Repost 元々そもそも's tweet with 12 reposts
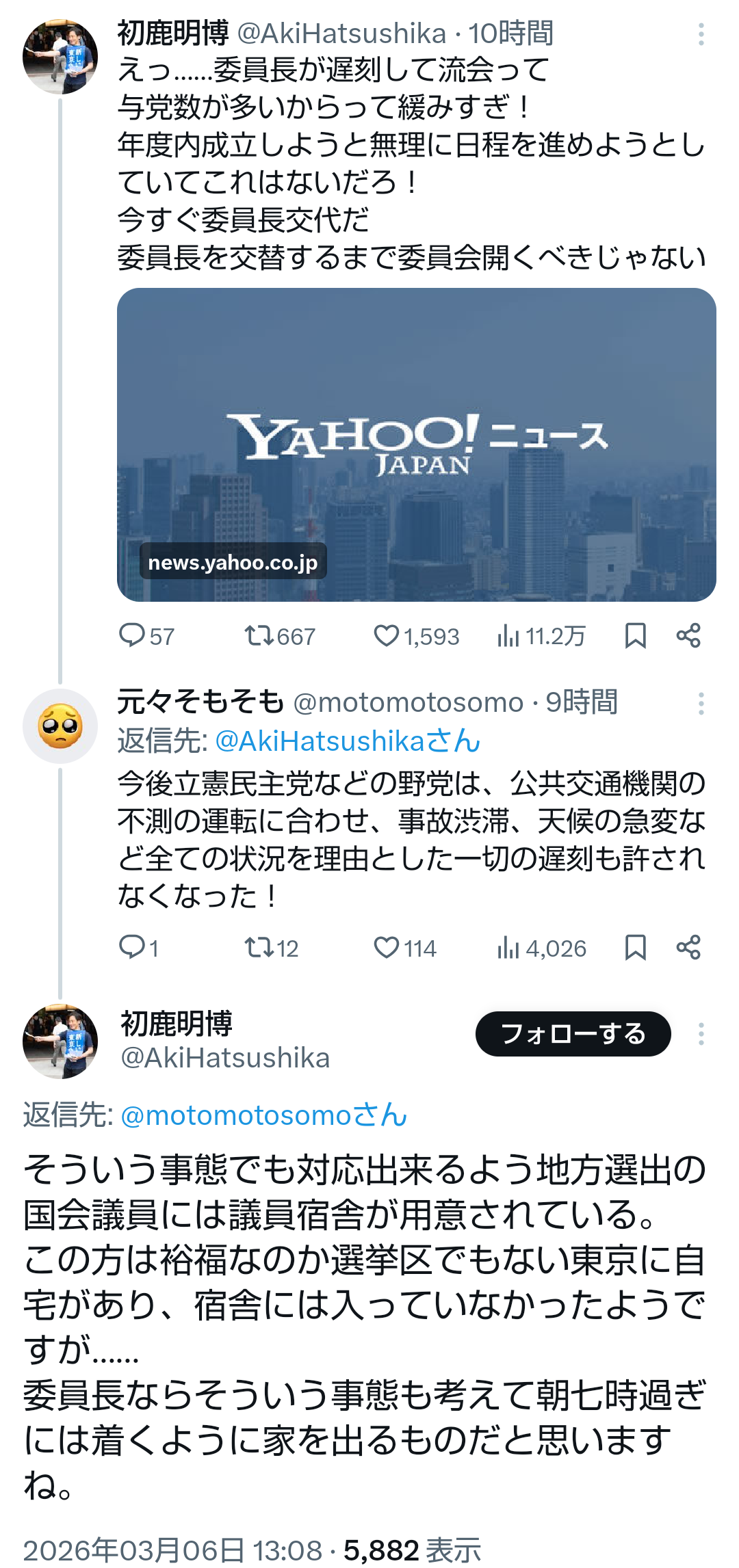This screenshot has width=739, height=1568. click(259, 947)
